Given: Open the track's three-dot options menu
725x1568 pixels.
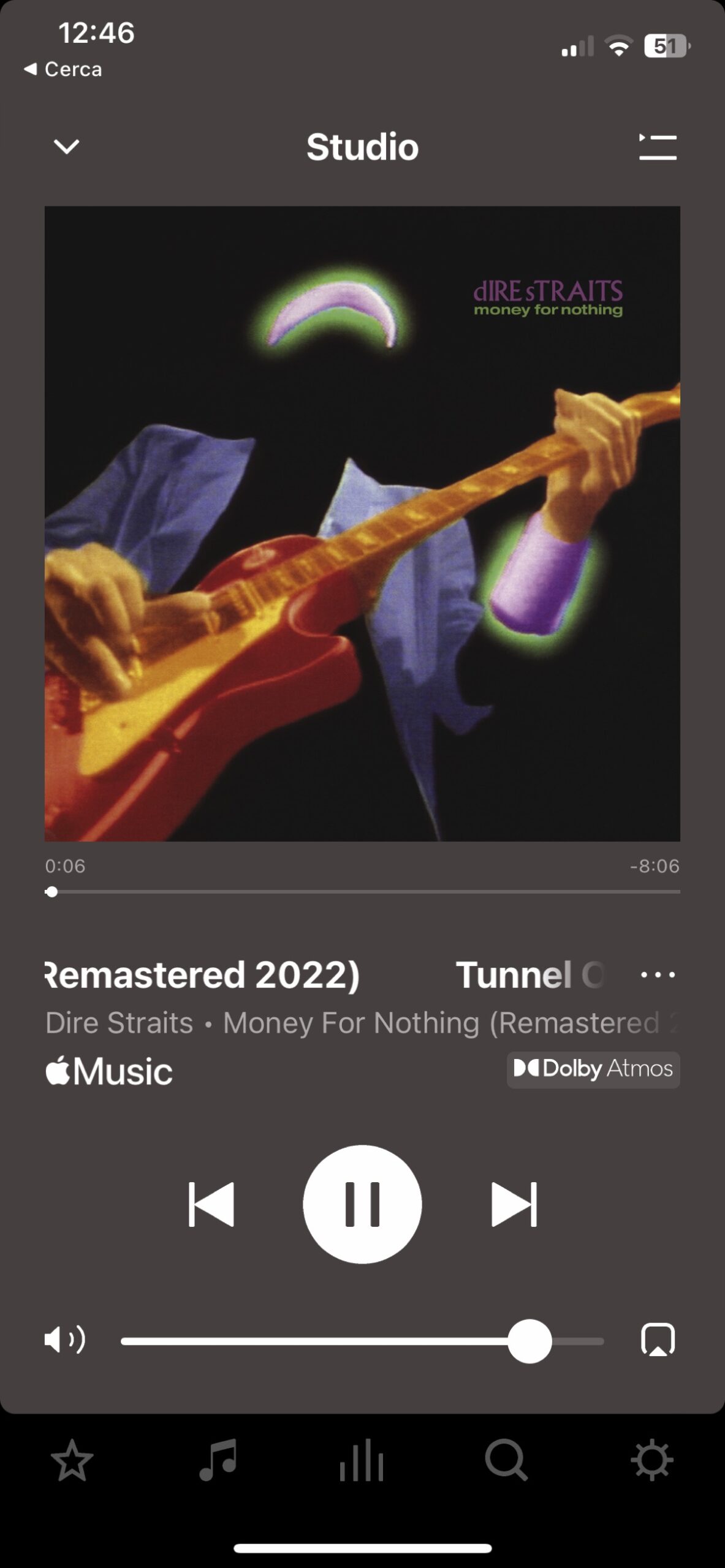Looking at the screenshot, I should (658, 974).
